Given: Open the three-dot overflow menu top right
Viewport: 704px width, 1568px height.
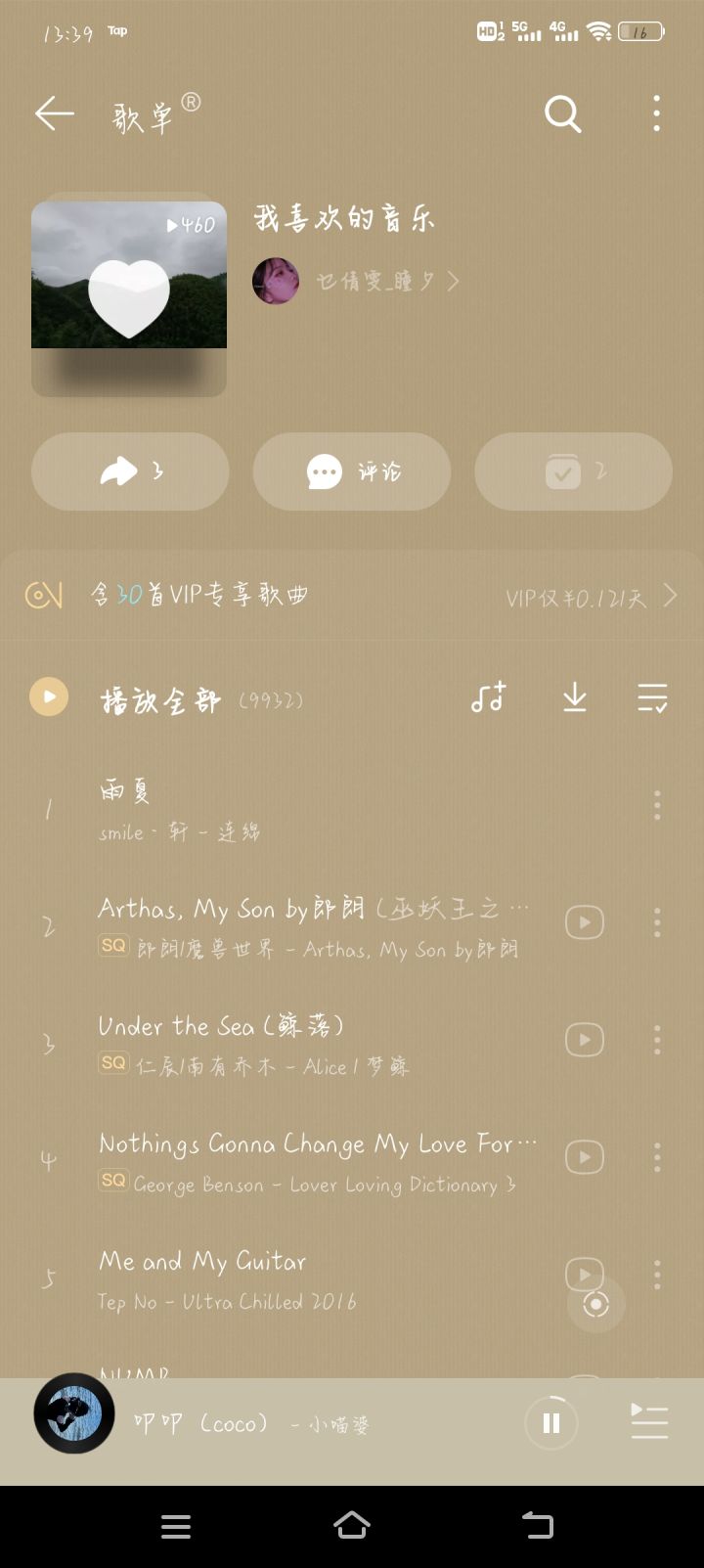Looking at the screenshot, I should [x=656, y=113].
